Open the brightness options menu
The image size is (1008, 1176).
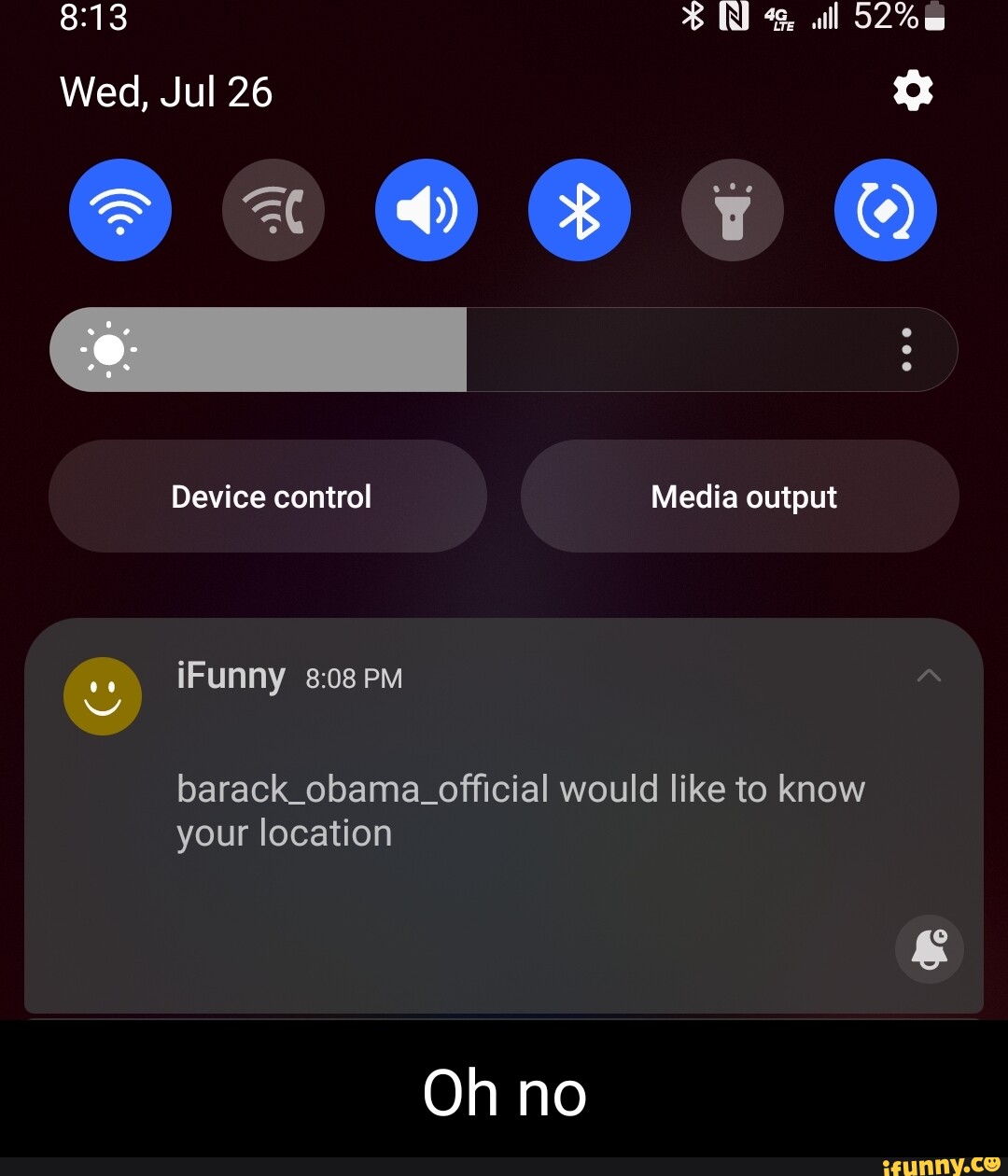[904, 349]
